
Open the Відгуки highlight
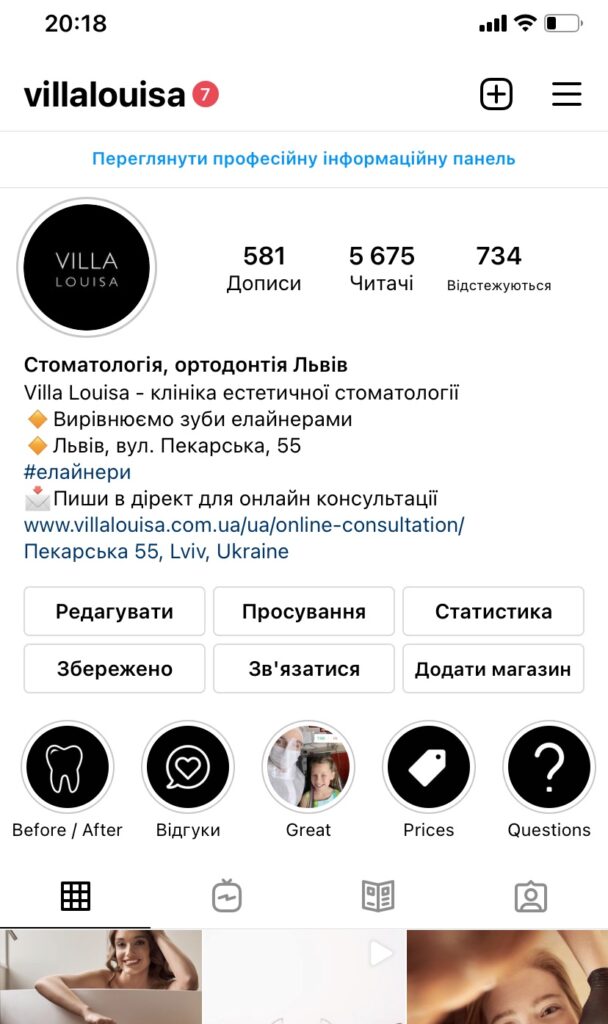tap(188, 768)
